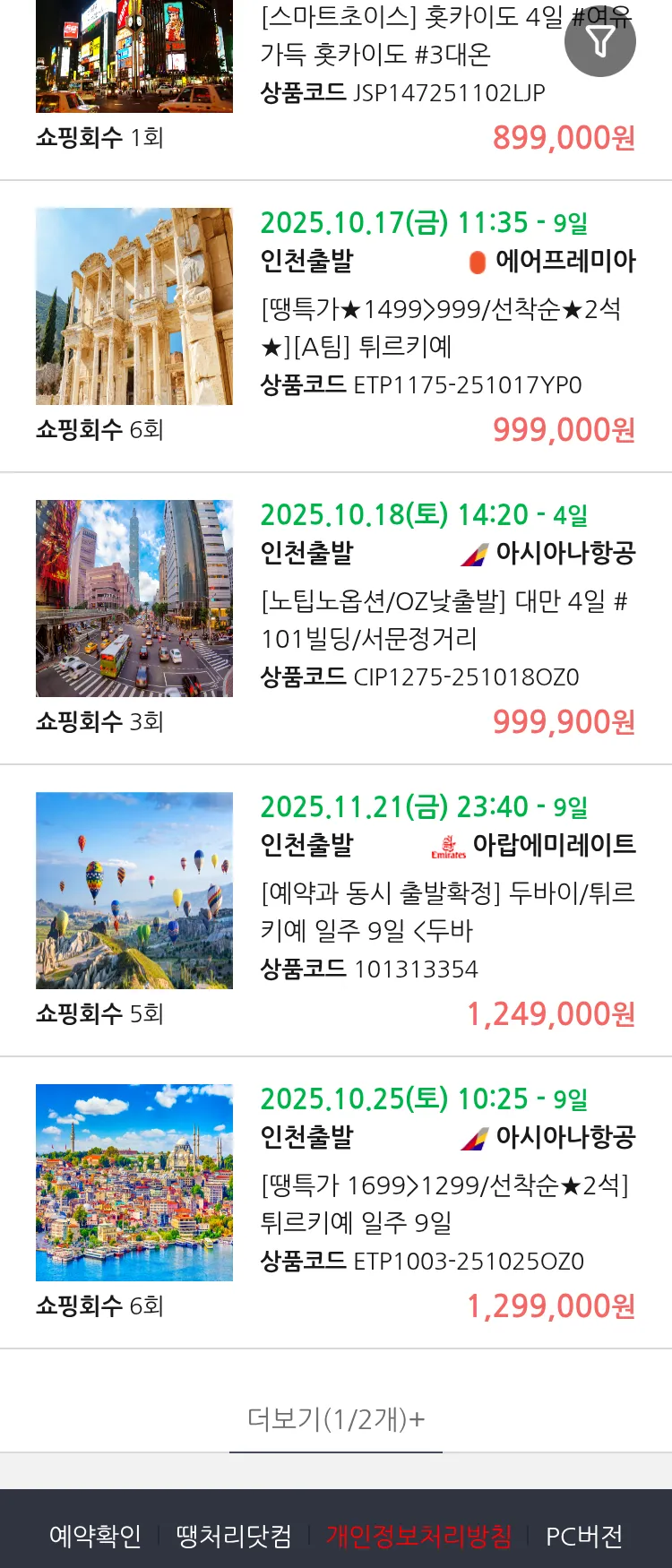Open the Emirates Dubai/Türkiye 9-day package
Viewport: 672px width, 1568px height.
tap(447, 911)
